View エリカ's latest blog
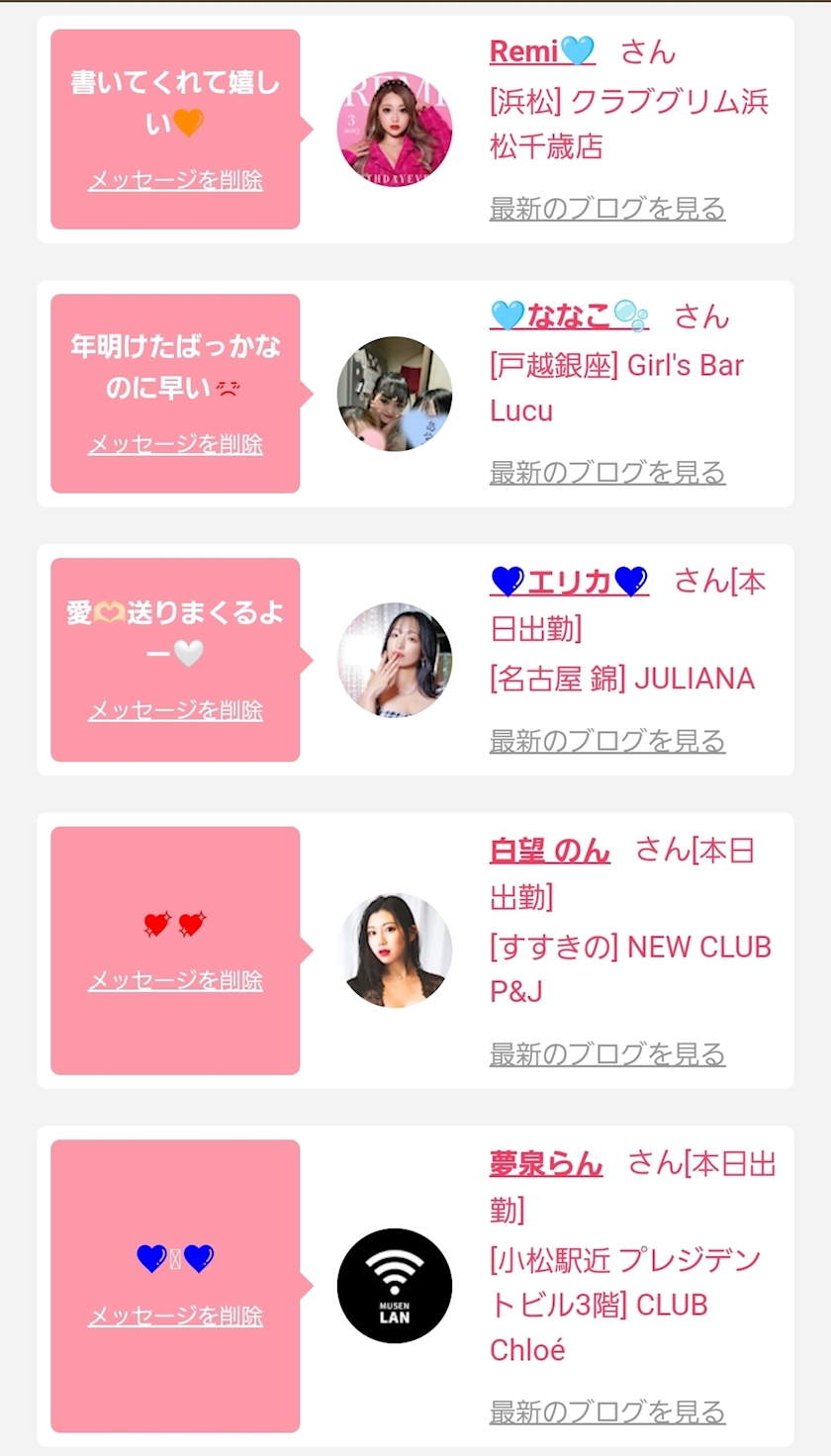The width and height of the screenshot is (831, 1456). 606,741
